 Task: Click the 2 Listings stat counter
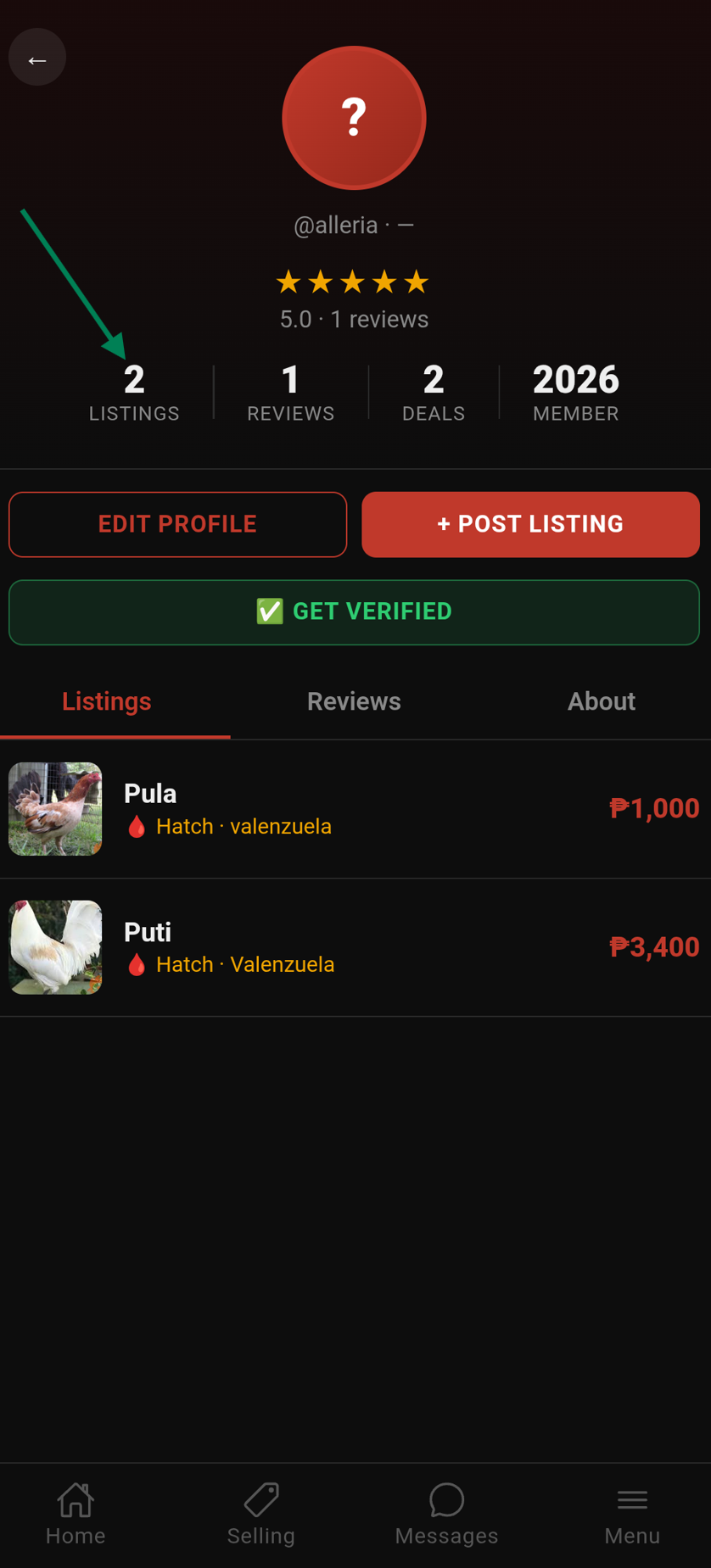point(133,392)
